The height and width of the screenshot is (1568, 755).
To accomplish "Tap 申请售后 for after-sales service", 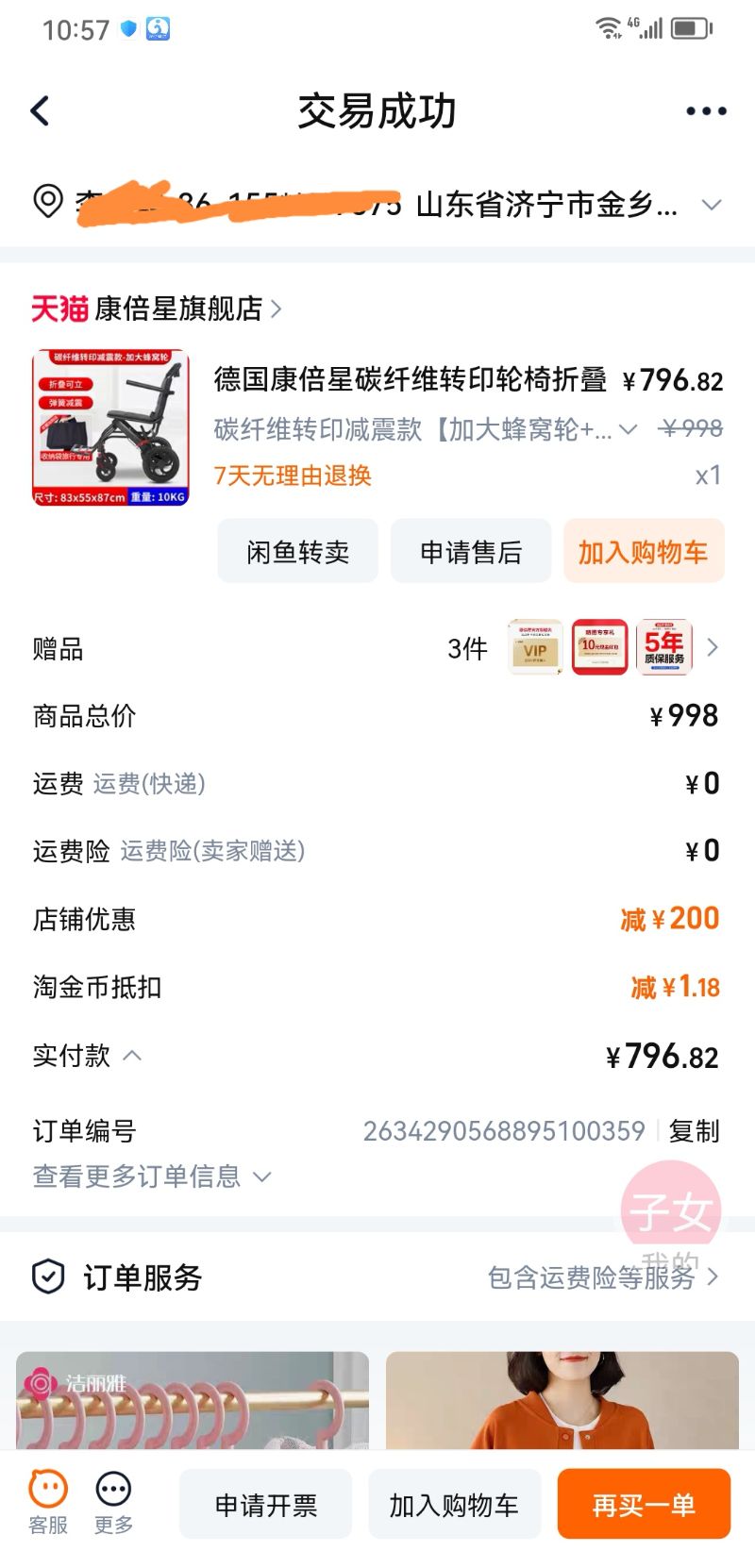I will tap(470, 552).
